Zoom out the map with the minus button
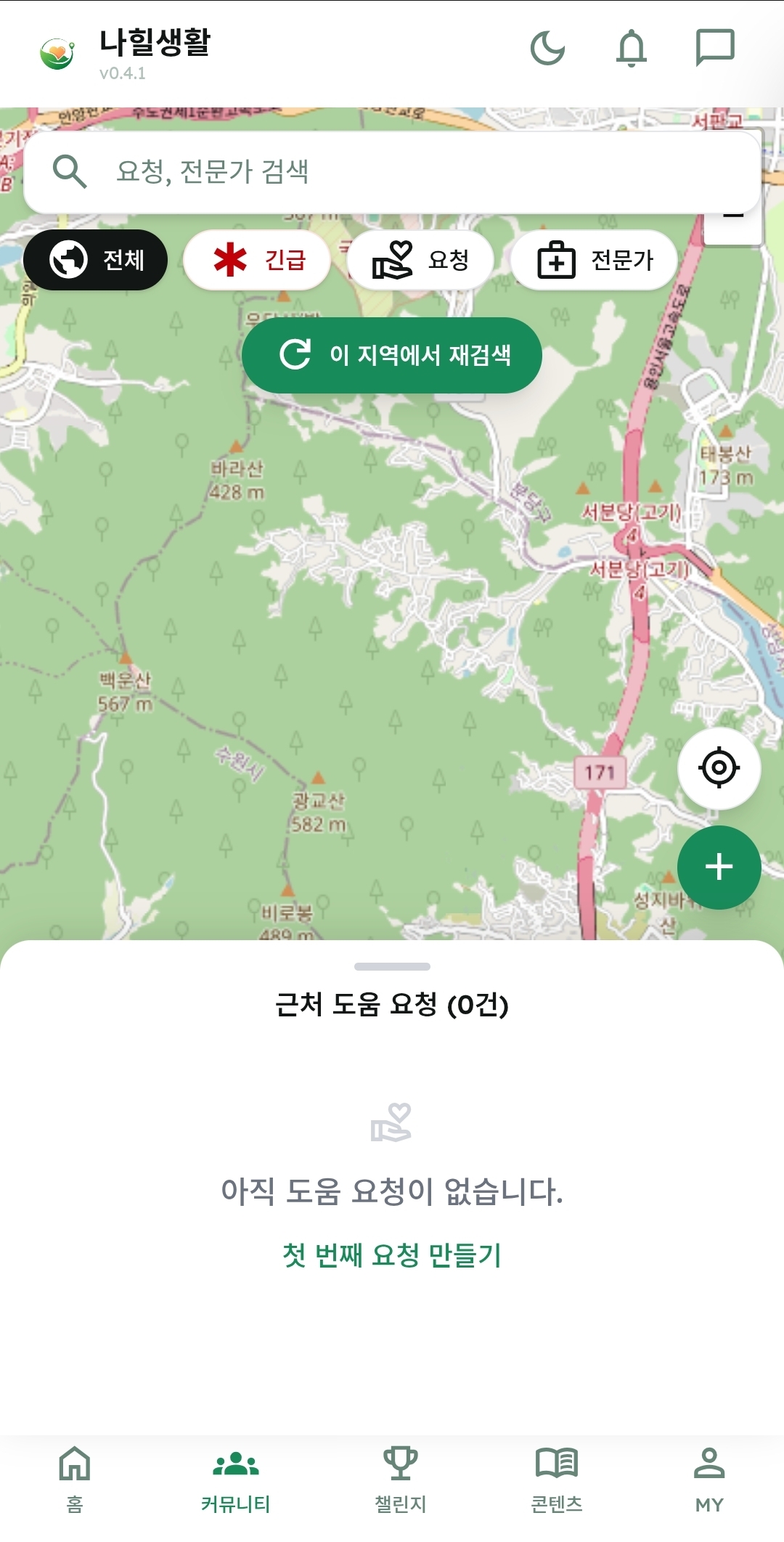784x1542 pixels. point(733,225)
